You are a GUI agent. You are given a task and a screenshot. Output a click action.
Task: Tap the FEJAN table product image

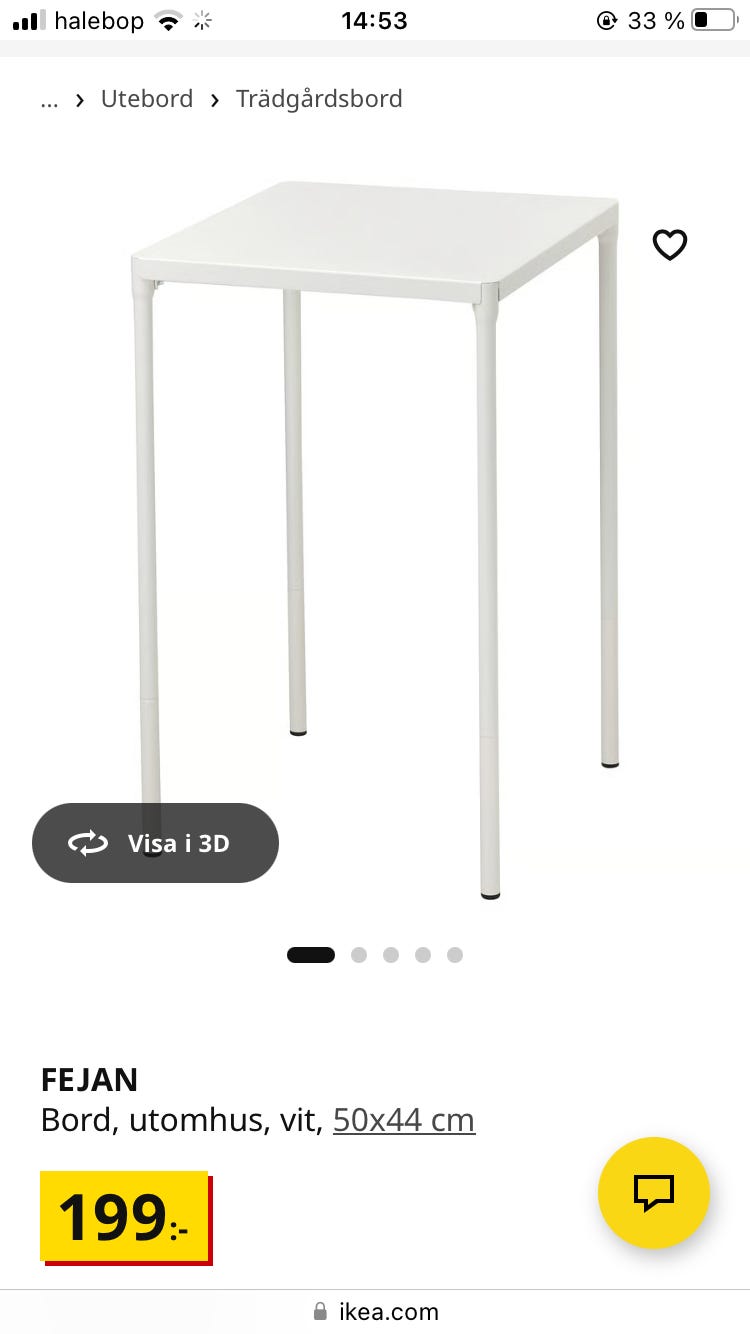pyautogui.click(x=375, y=540)
